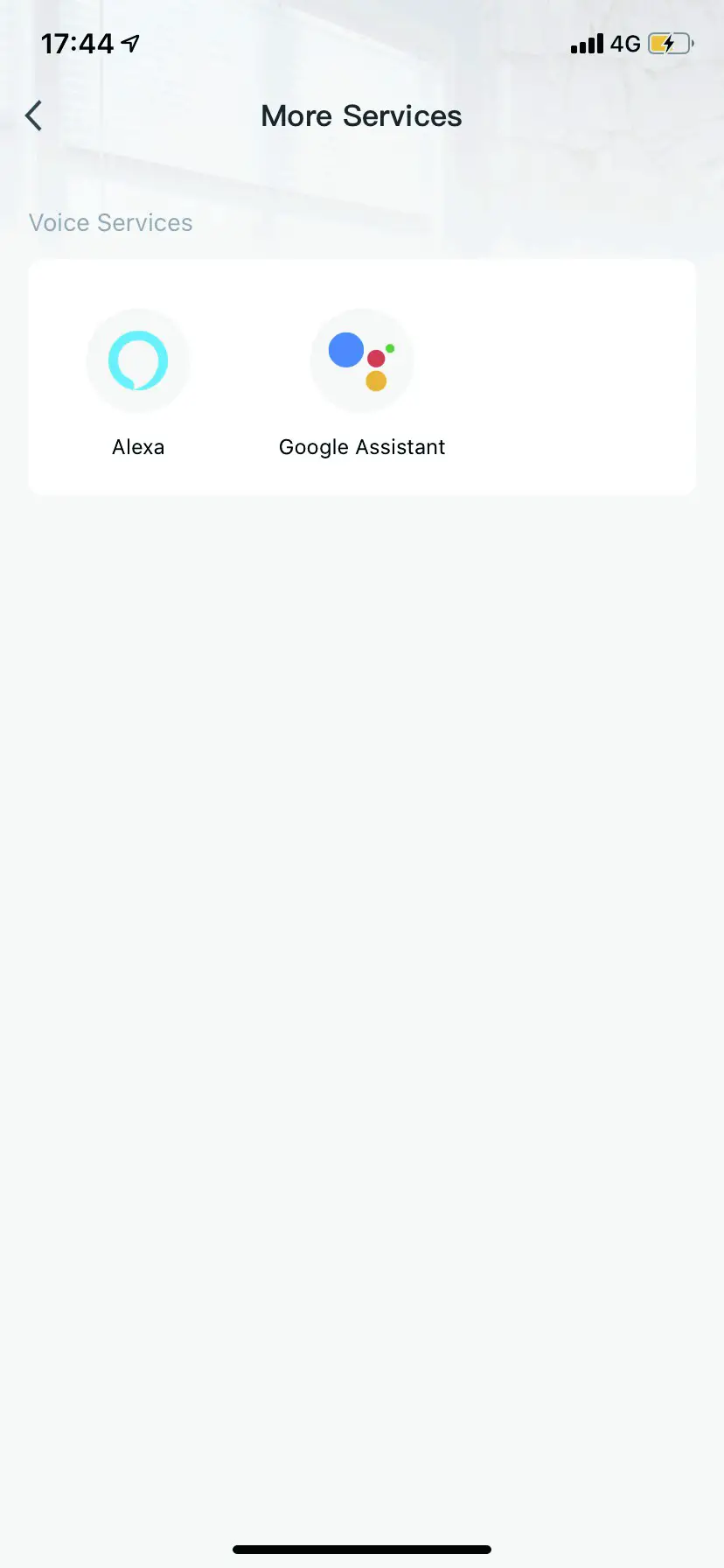Tap the time display in the status bar

tap(77, 42)
